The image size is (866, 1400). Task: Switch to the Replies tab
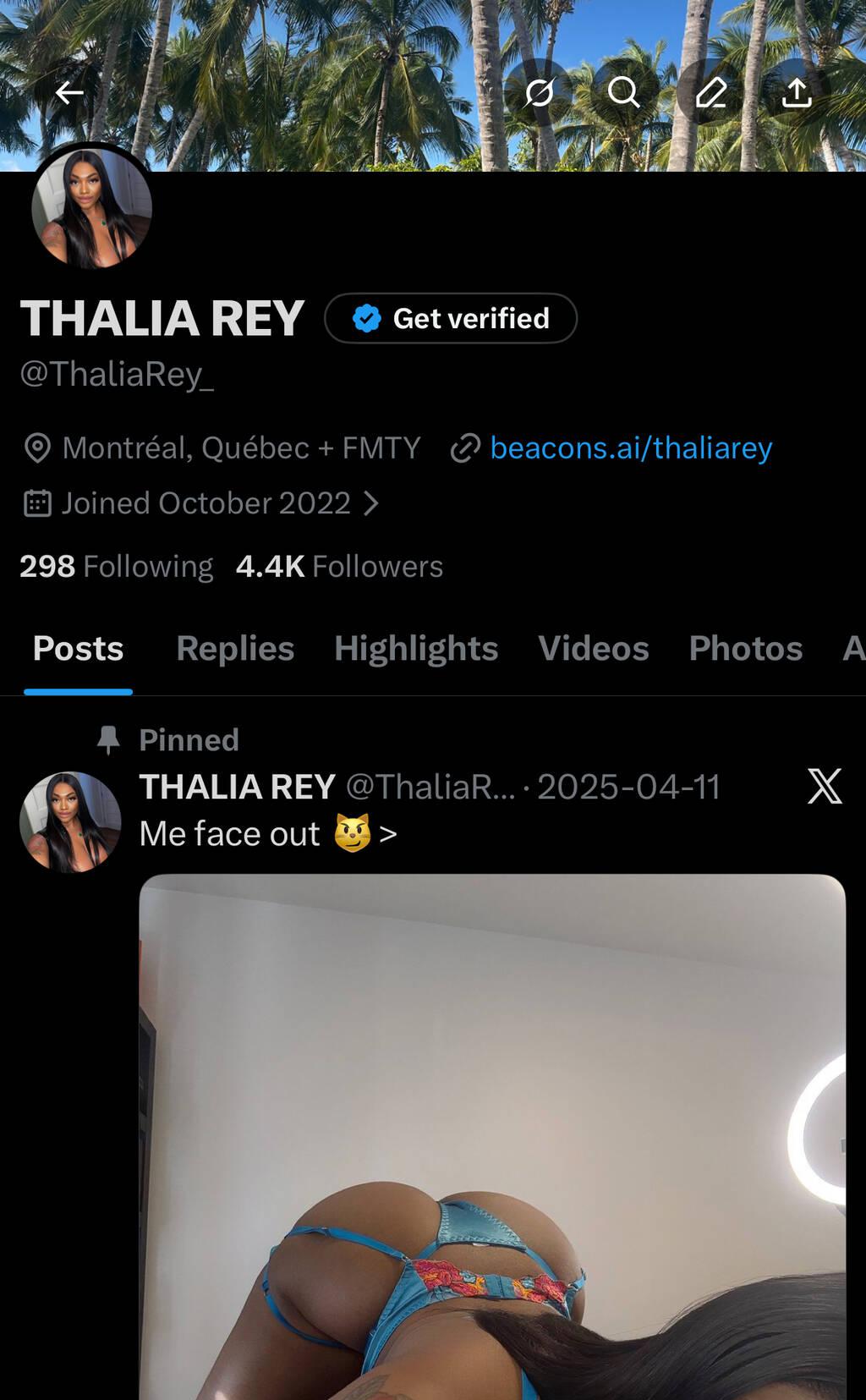point(235,648)
